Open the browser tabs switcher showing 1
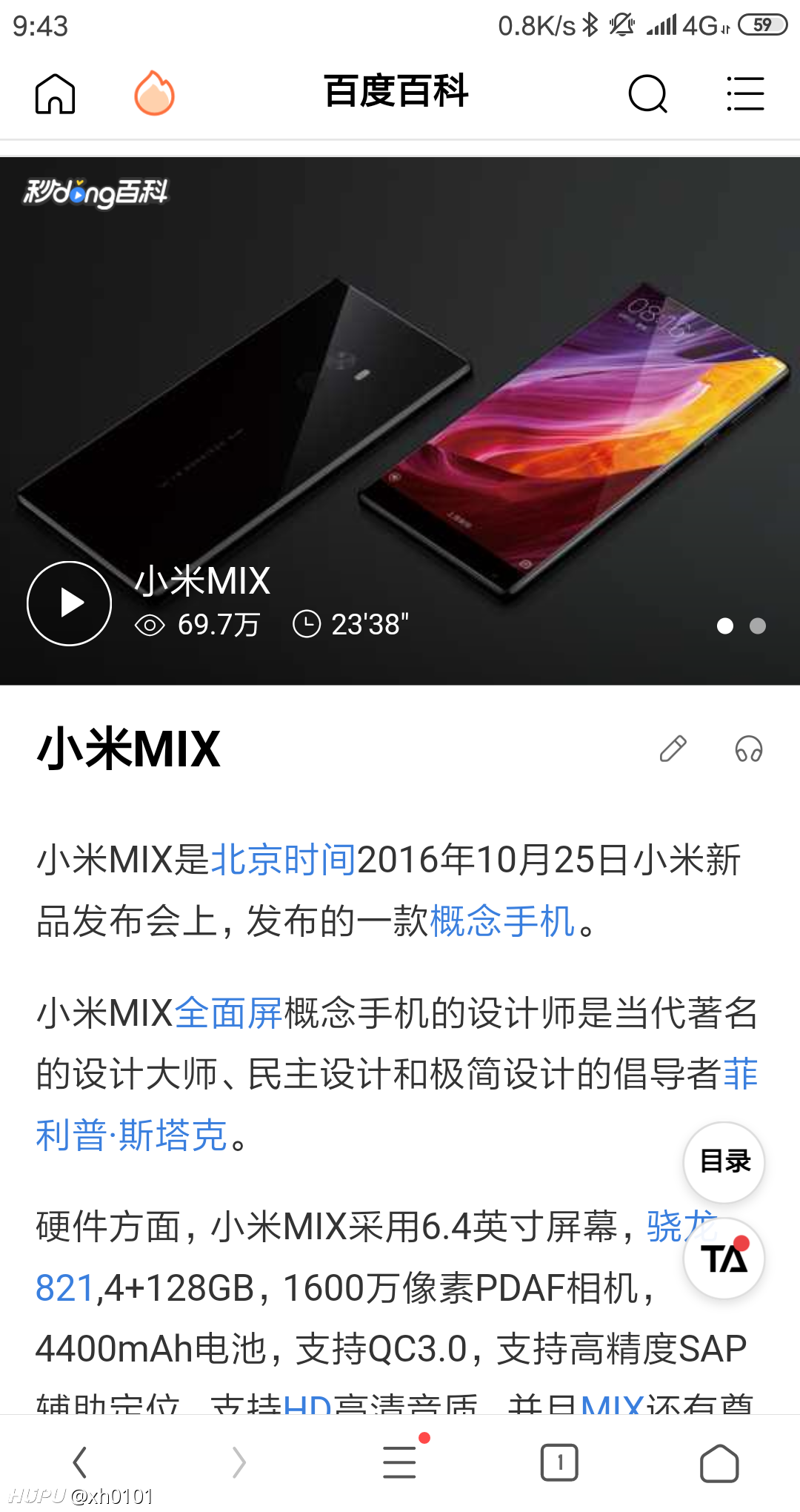 coord(559,1462)
